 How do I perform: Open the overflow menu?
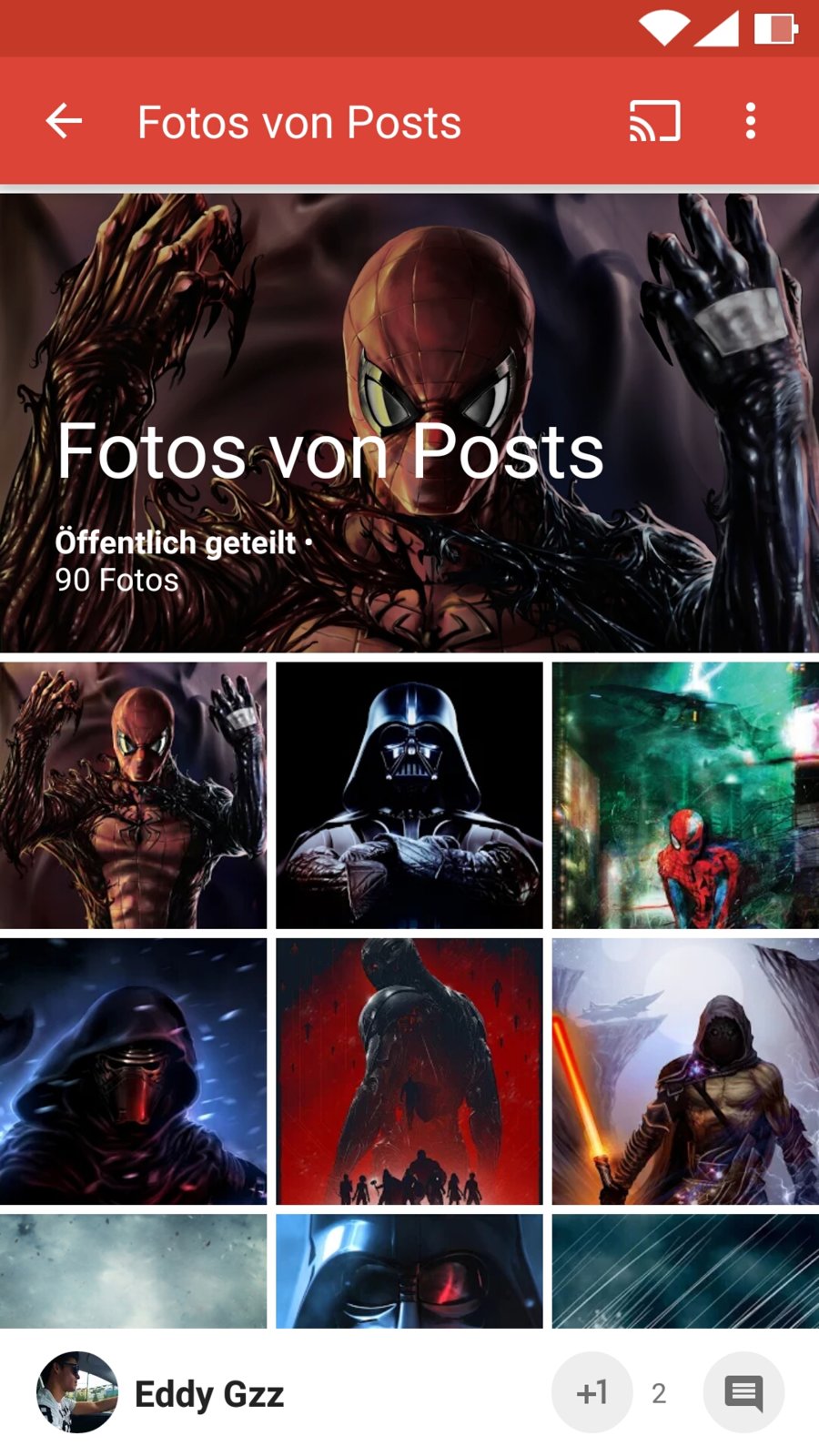point(750,121)
